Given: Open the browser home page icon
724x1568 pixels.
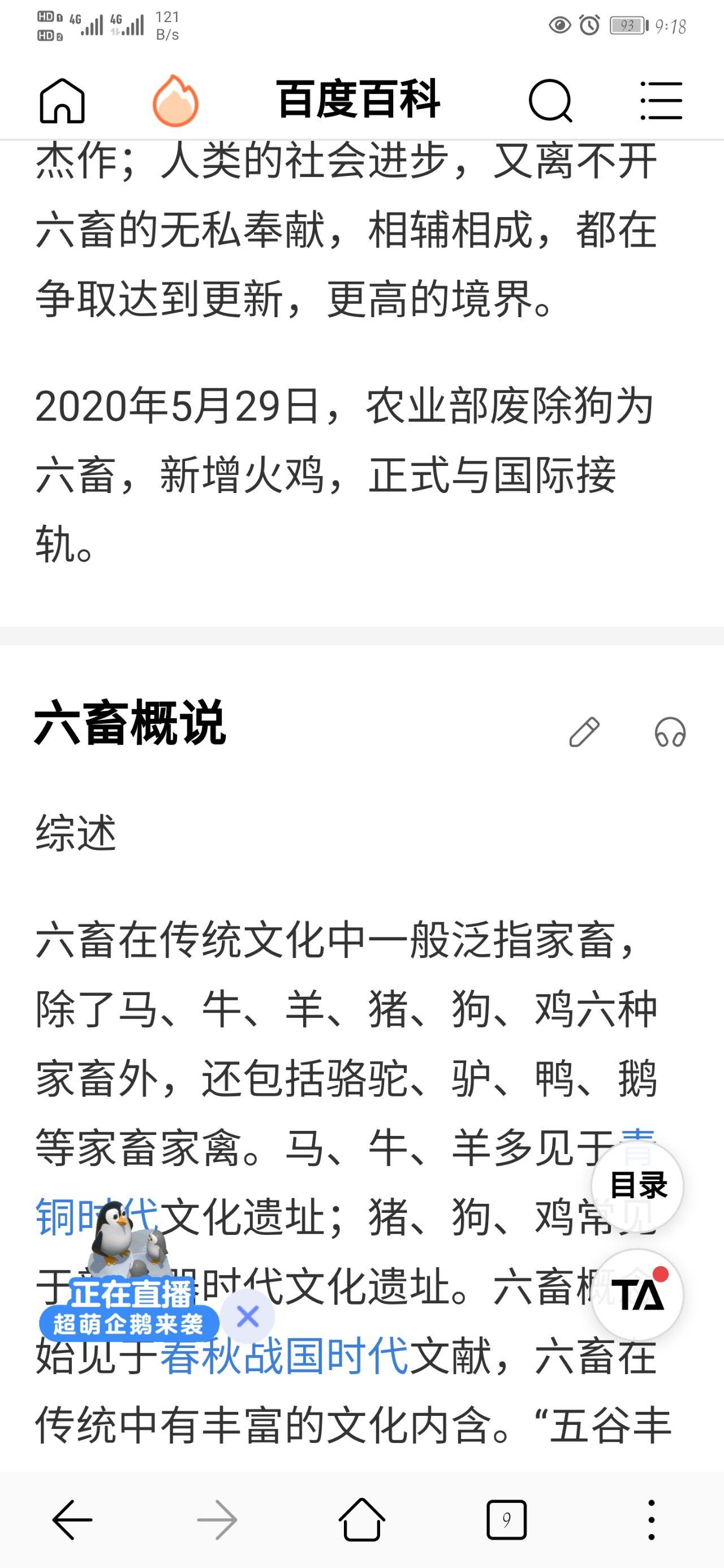Looking at the screenshot, I should tap(63, 102).
